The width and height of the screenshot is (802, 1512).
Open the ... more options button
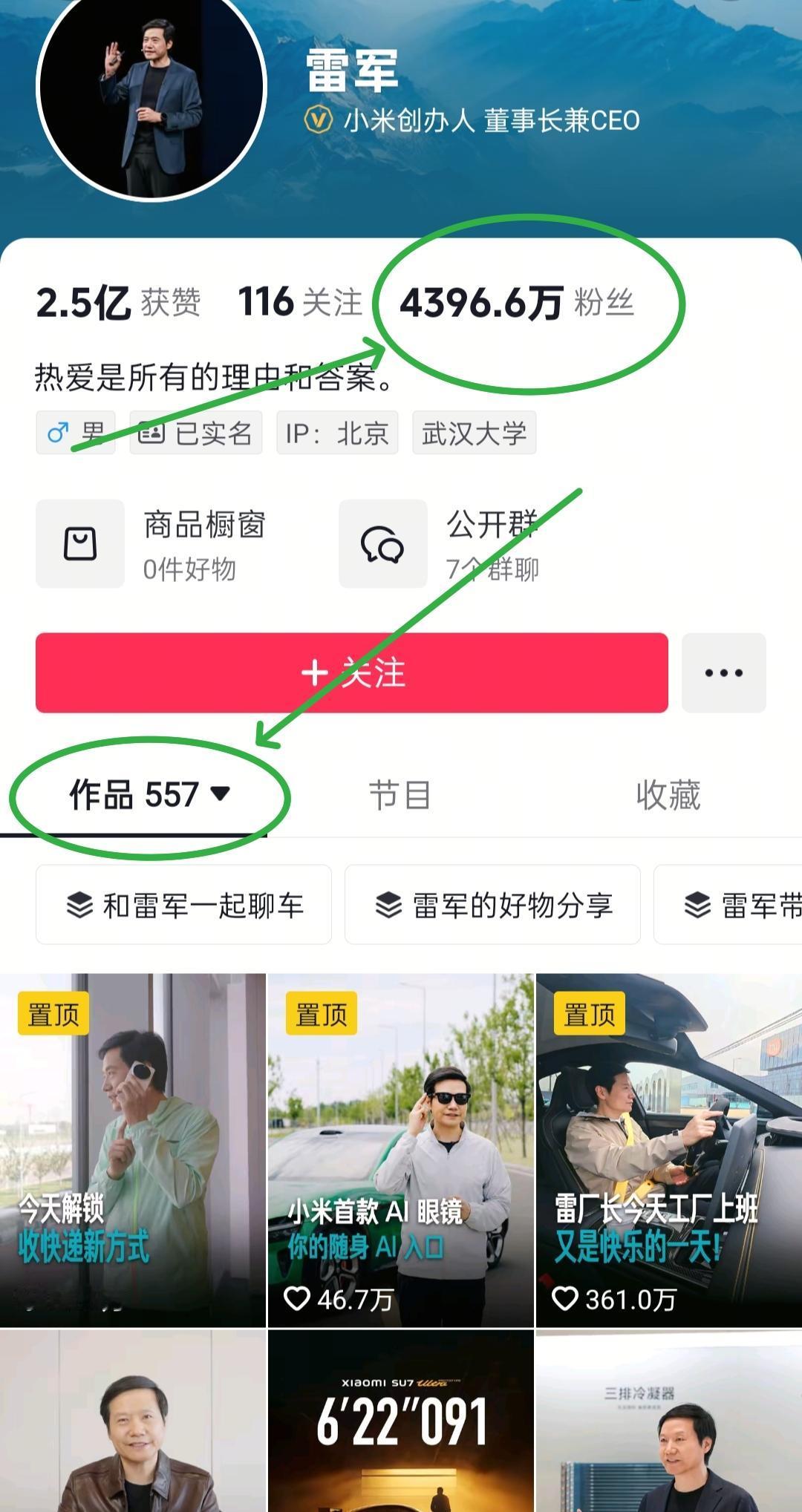tap(723, 672)
